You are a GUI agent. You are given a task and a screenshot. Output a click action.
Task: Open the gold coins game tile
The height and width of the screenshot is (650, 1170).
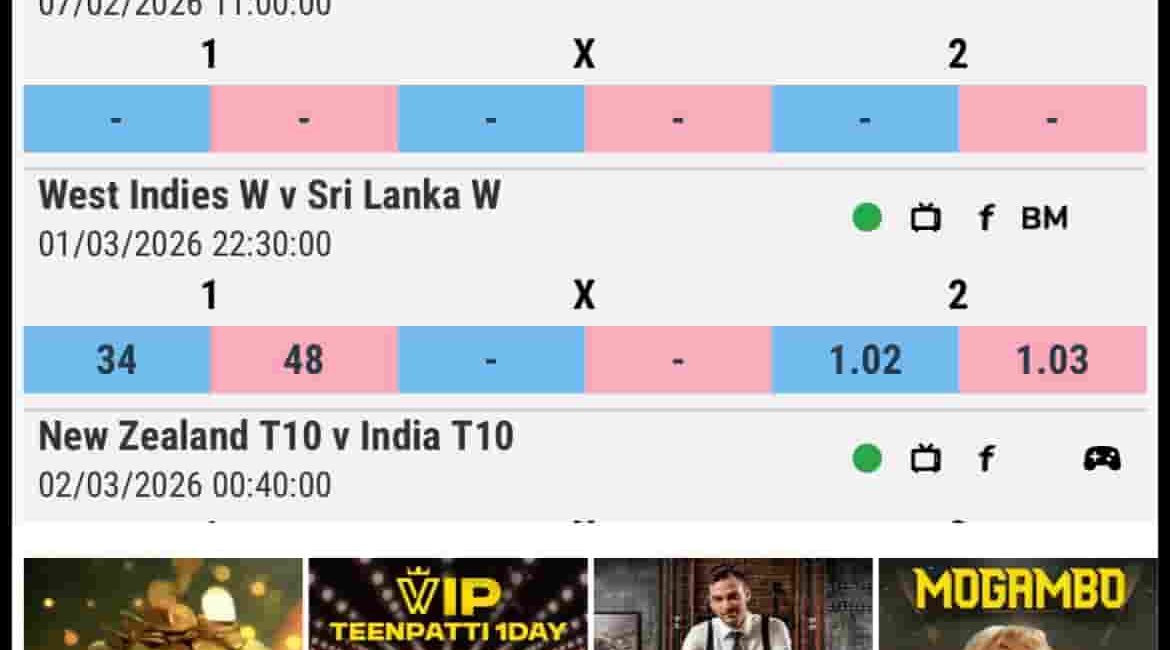click(x=163, y=604)
